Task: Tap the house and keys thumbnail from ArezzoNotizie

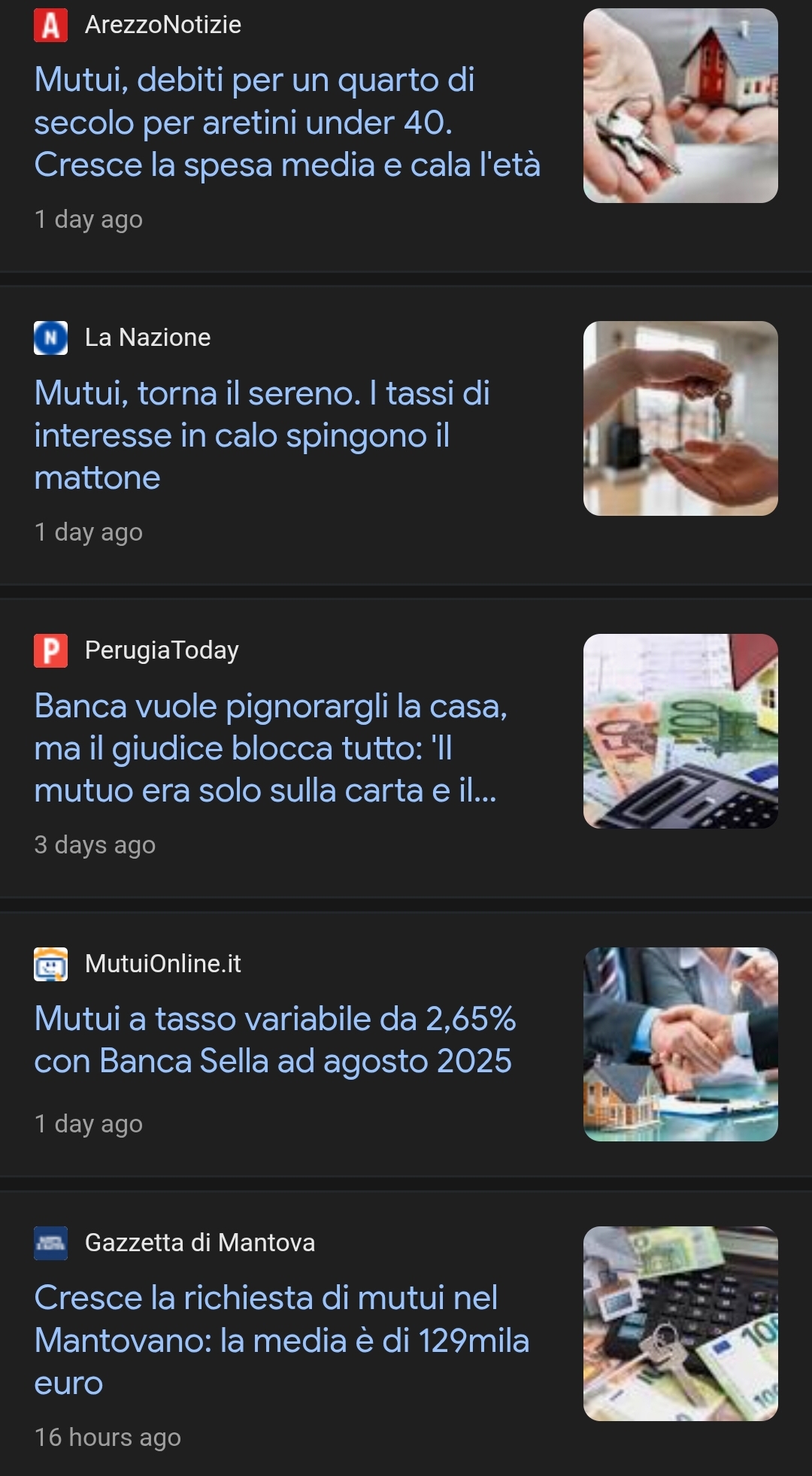Action: [x=680, y=105]
